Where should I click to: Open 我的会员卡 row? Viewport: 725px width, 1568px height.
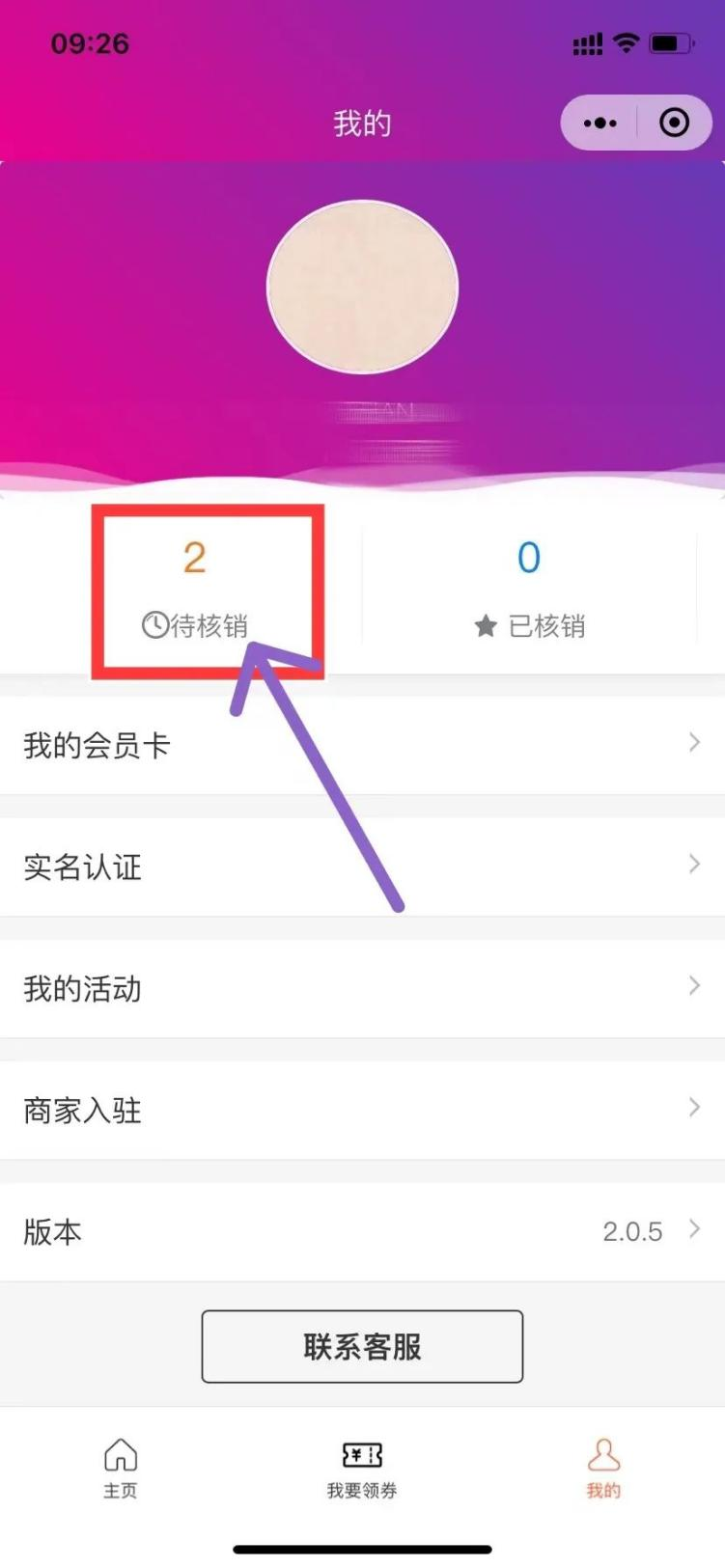[x=362, y=744]
